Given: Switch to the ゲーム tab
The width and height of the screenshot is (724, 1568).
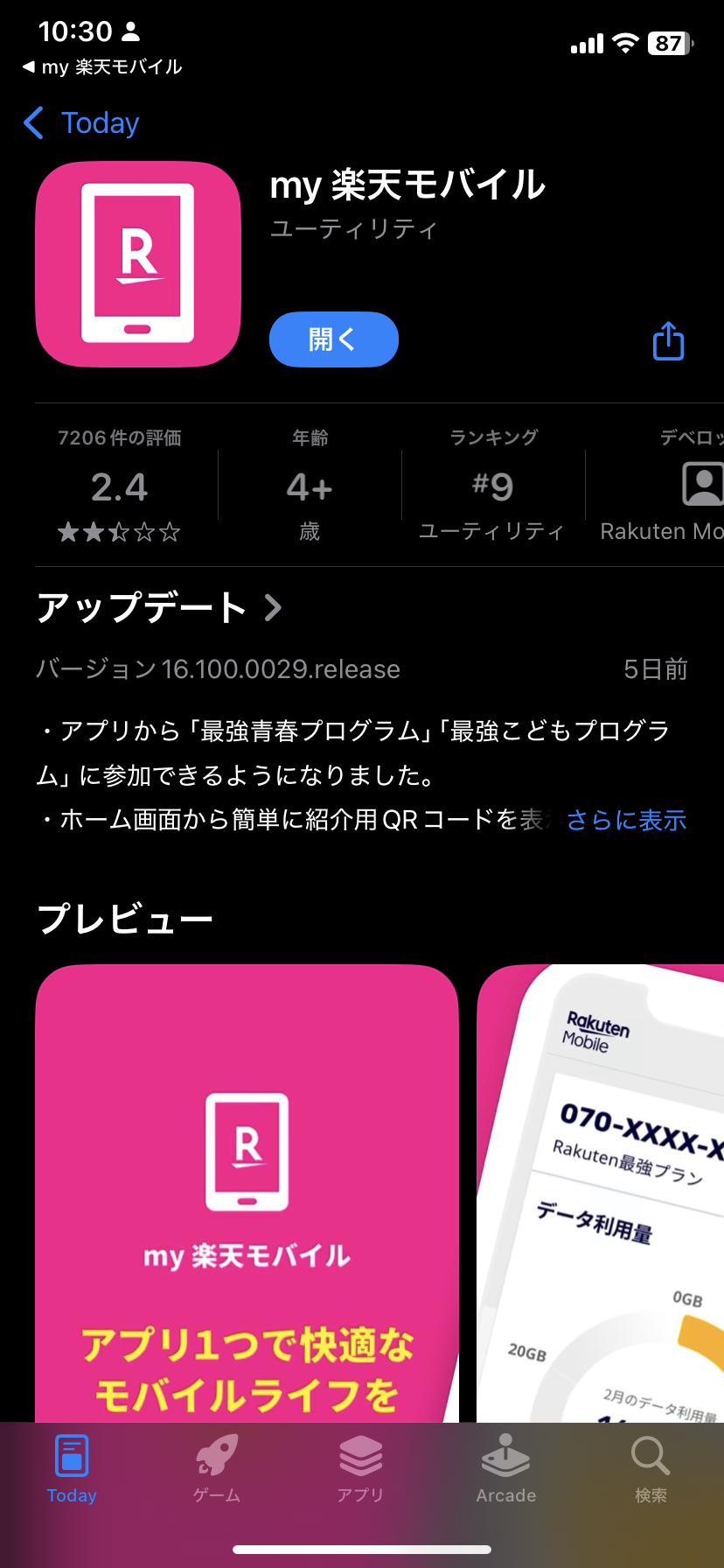Looking at the screenshot, I should 217,1470.
